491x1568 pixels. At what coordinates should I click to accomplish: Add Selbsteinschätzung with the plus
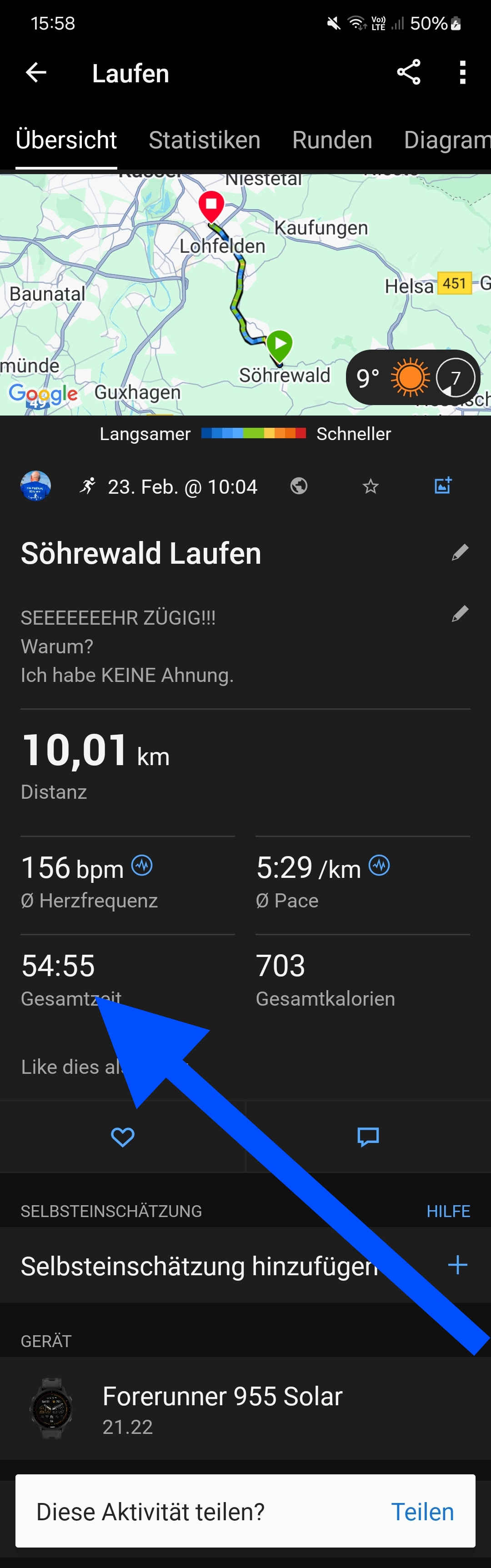point(457,1265)
